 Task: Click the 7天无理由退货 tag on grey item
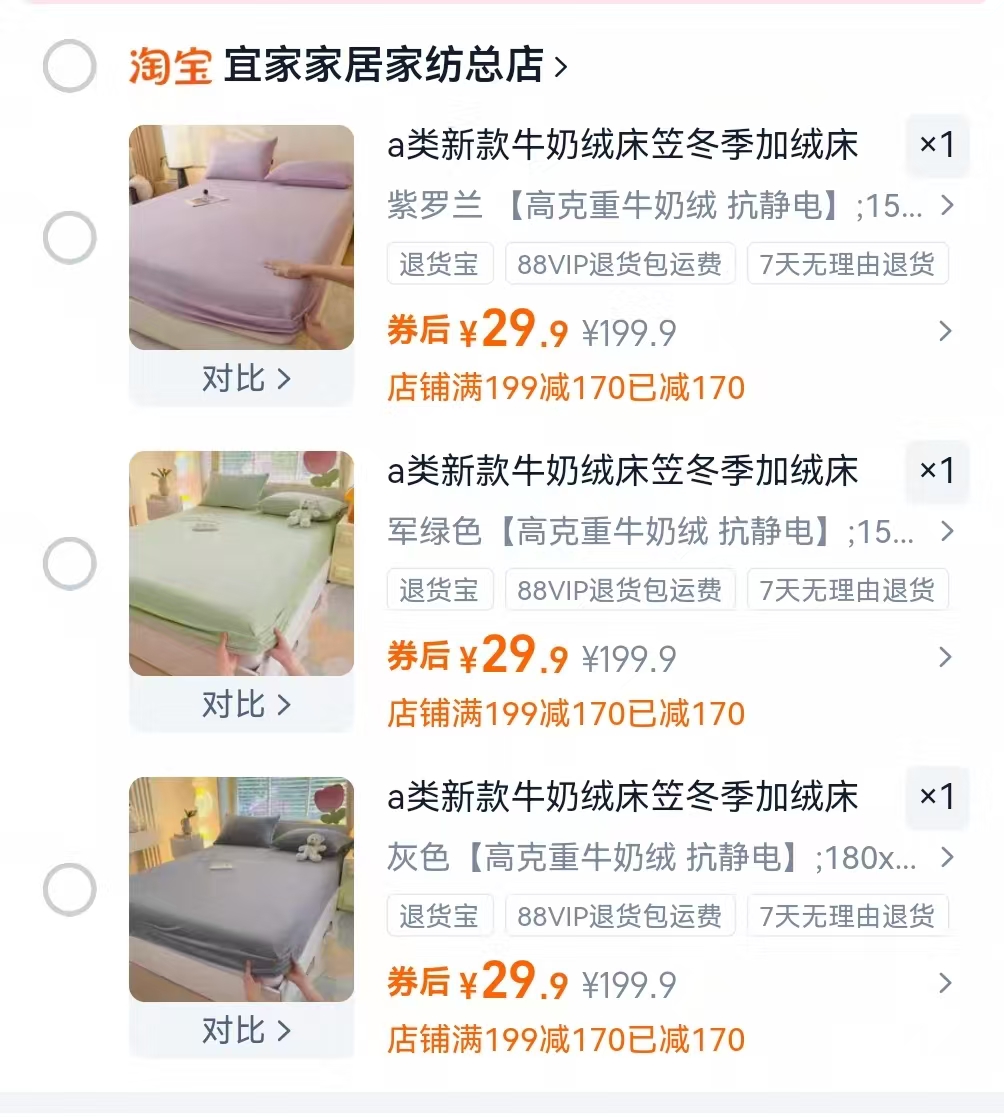click(x=847, y=915)
